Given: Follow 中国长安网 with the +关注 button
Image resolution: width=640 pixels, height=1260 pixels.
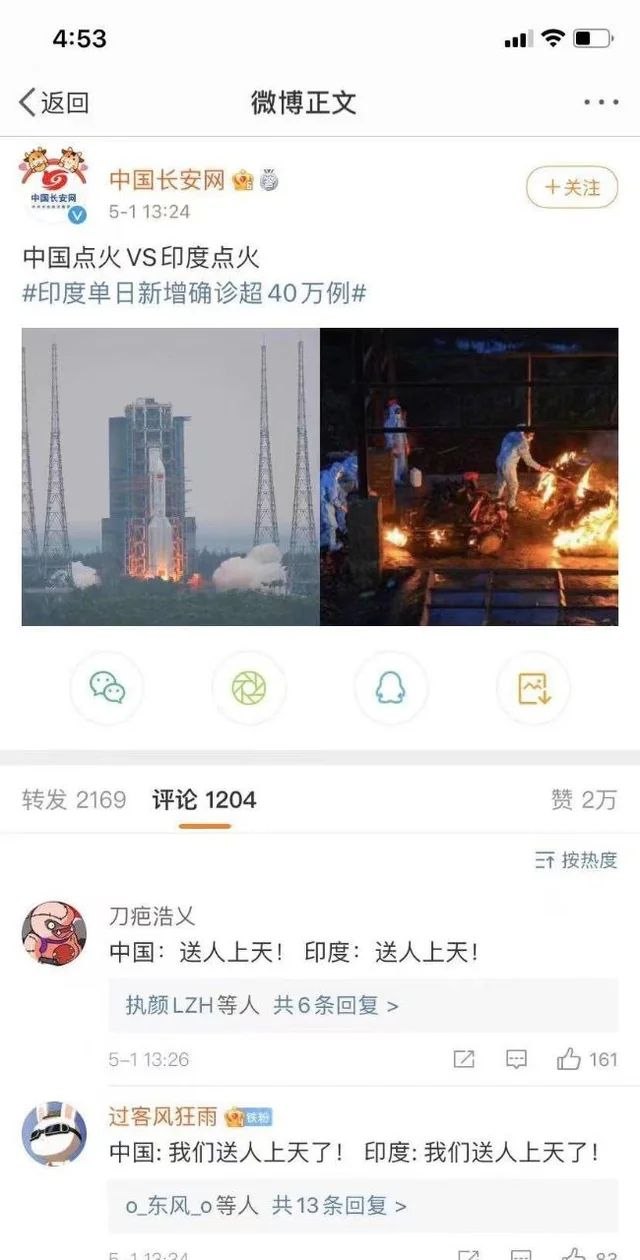Looking at the screenshot, I should [x=572, y=187].
